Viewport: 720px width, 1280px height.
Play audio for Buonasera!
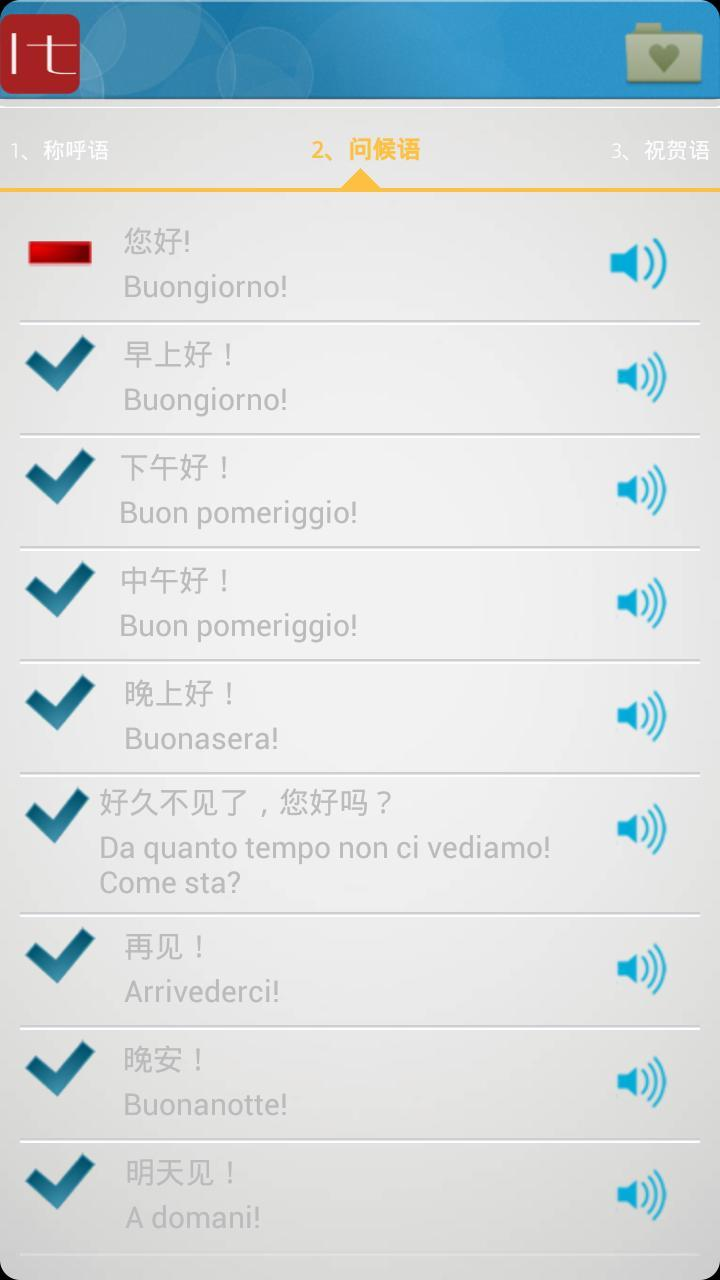641,716
